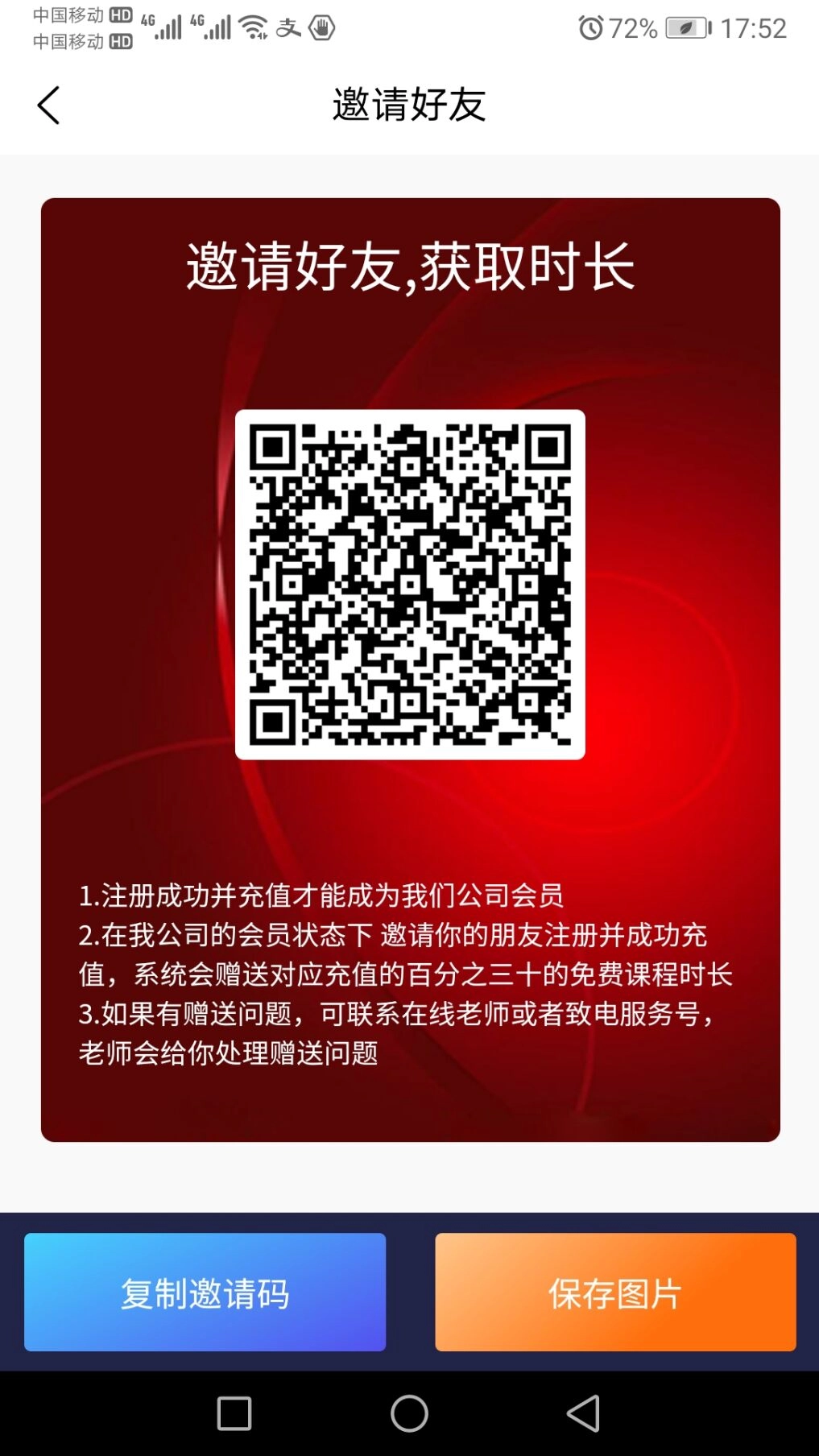Screen dimensions: 819x1456
Task: Tap the battery percentage 72% indicator
Action: click(x=634, y=27)
